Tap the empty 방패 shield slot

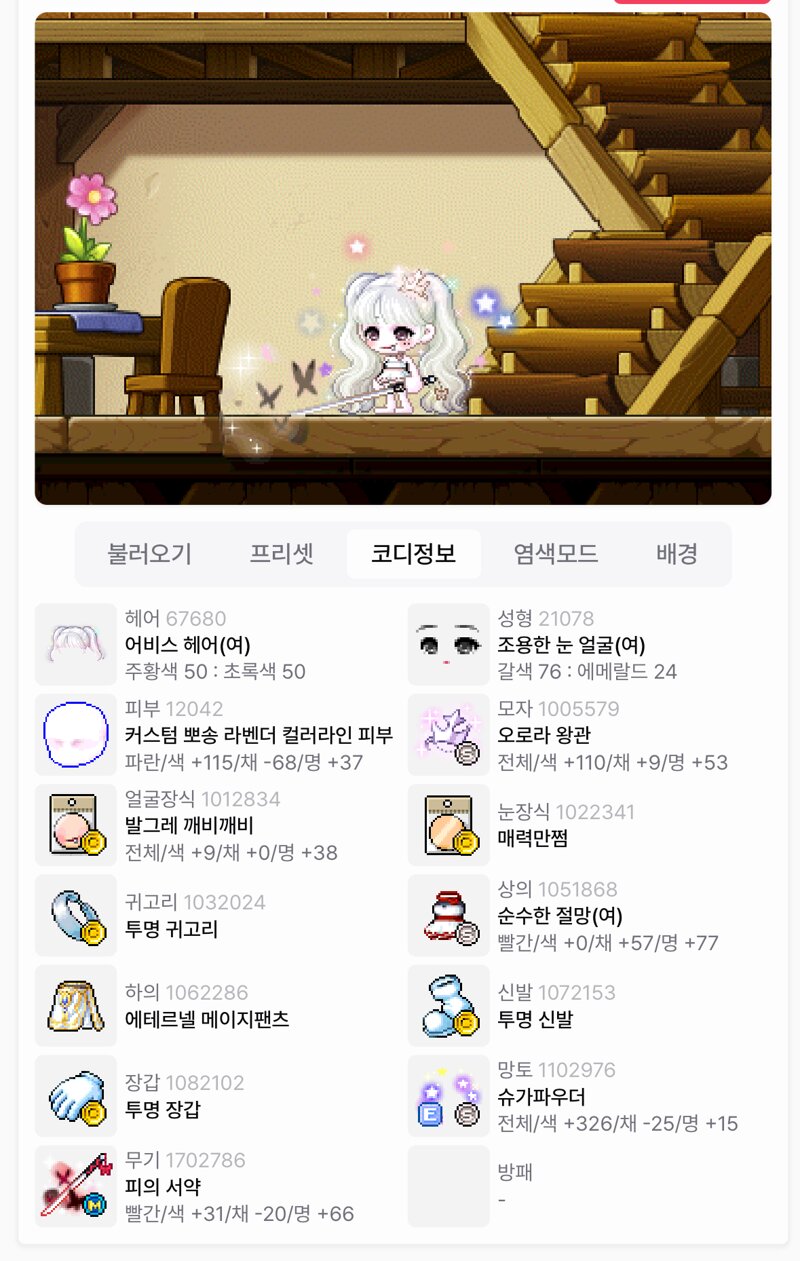coord(449,1186)
